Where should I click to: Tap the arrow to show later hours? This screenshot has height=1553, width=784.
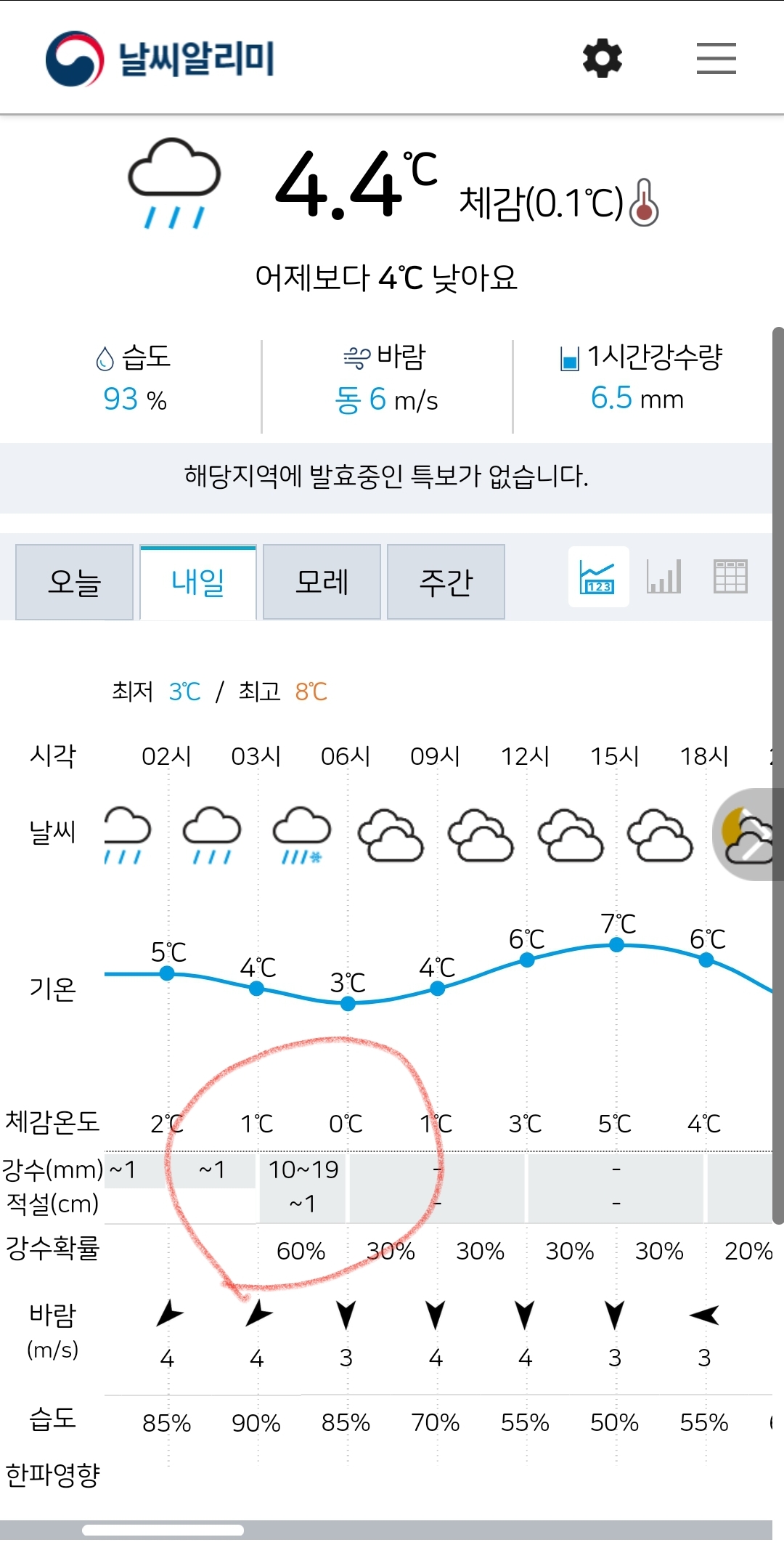pos(749,835)
